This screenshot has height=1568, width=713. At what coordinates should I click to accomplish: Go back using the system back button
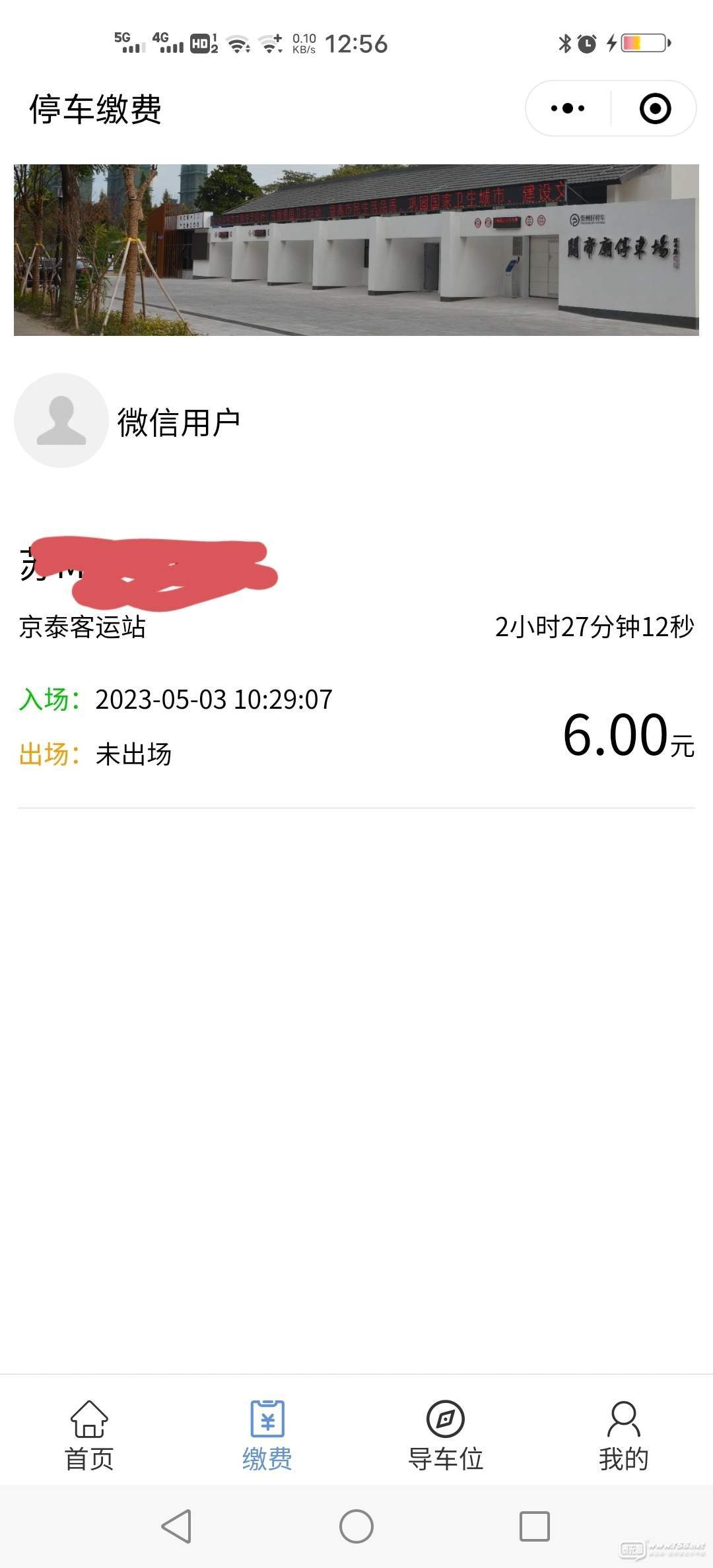177,1526
